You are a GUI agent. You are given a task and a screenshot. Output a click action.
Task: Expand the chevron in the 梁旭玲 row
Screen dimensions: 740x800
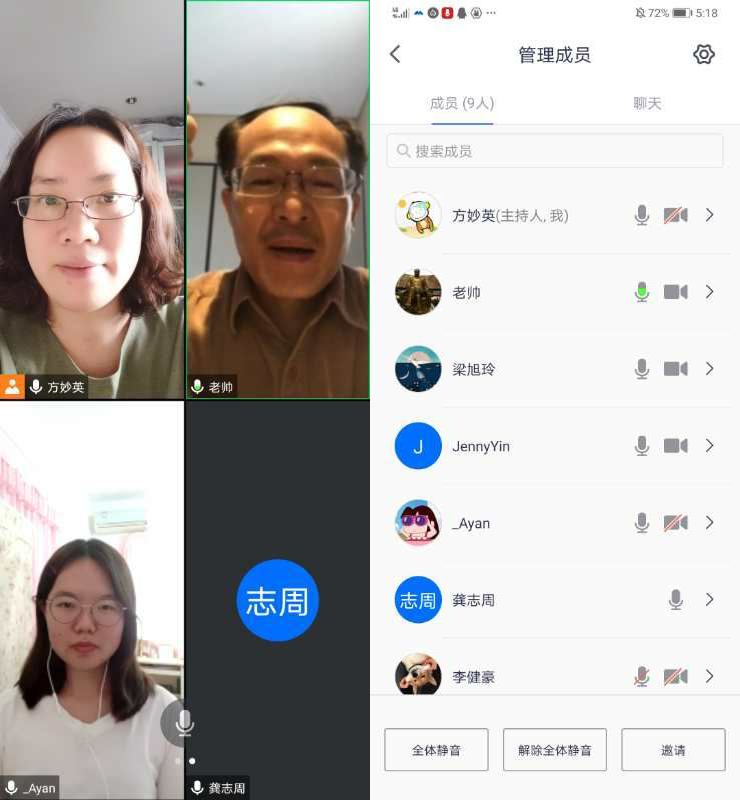[710, 369]
